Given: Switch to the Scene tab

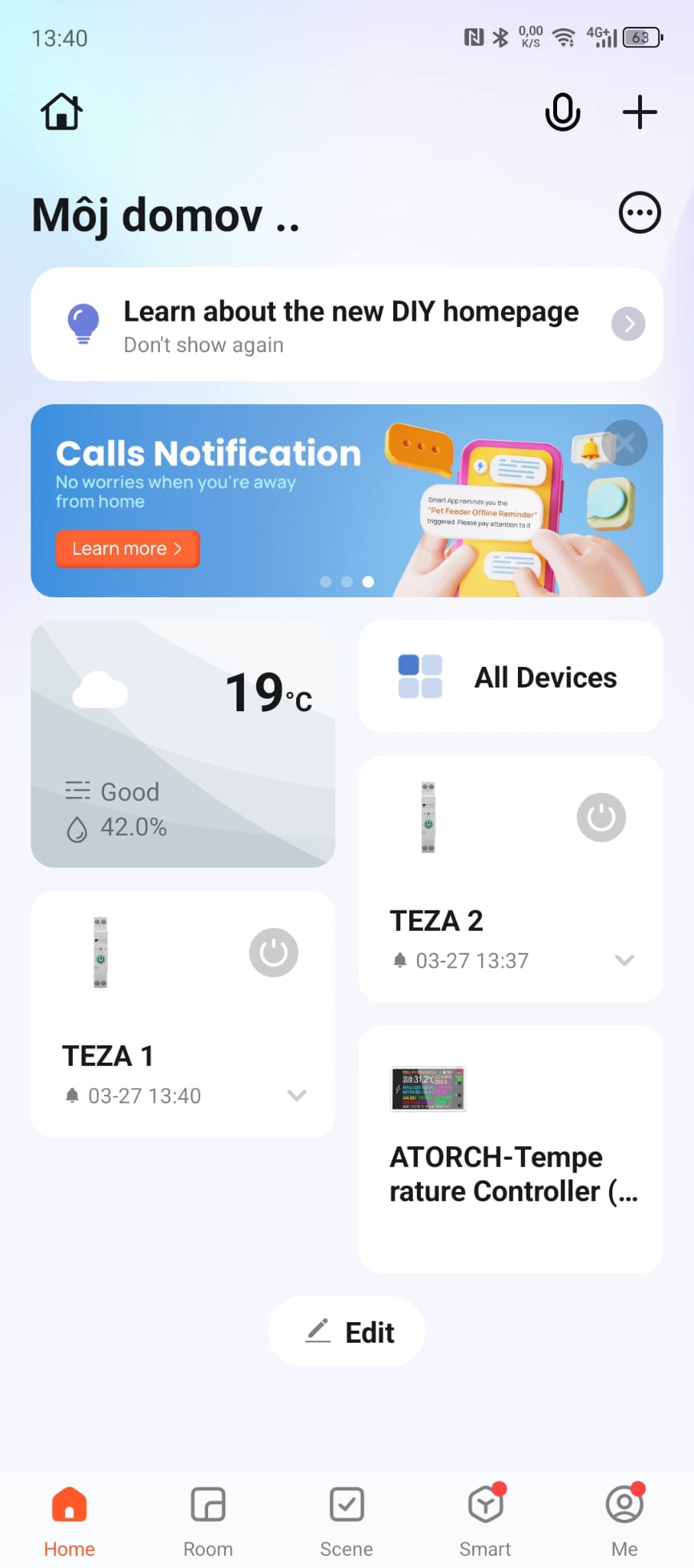Looking at the screenshot, I should (347, 1521).
